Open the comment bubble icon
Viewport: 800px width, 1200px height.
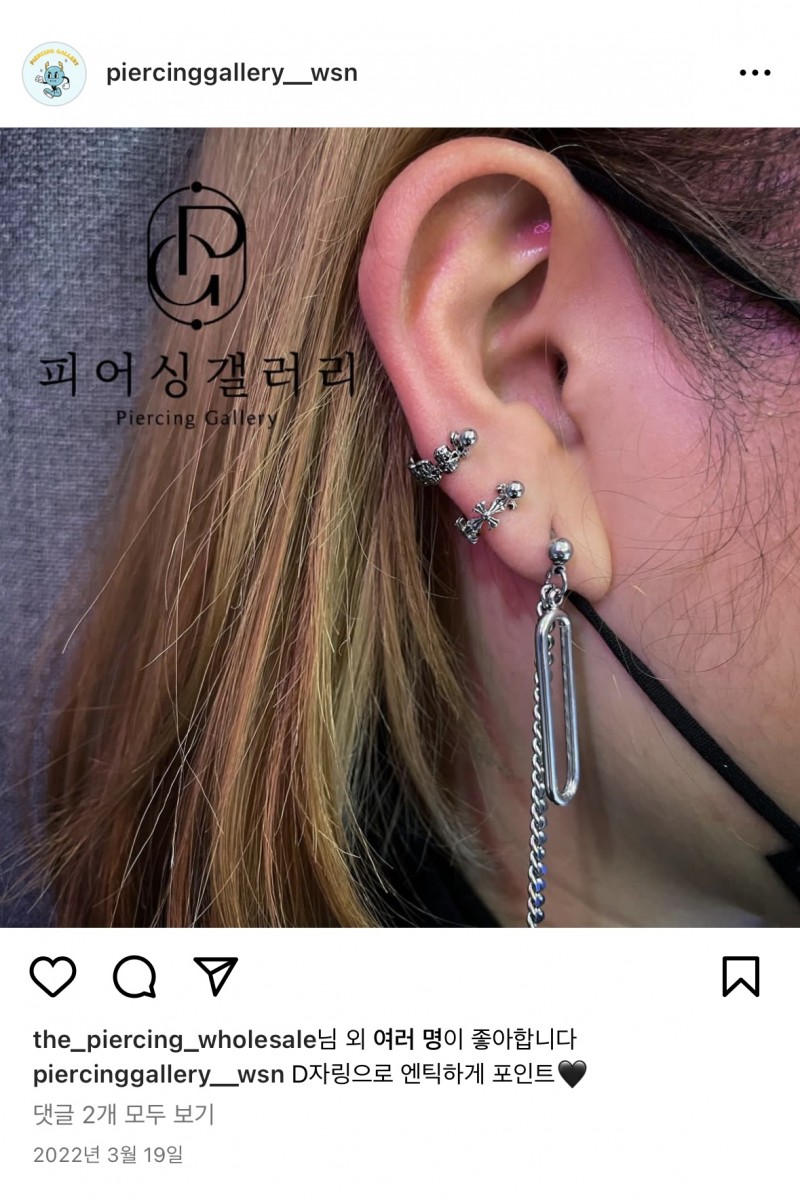(x=134, y=976)
